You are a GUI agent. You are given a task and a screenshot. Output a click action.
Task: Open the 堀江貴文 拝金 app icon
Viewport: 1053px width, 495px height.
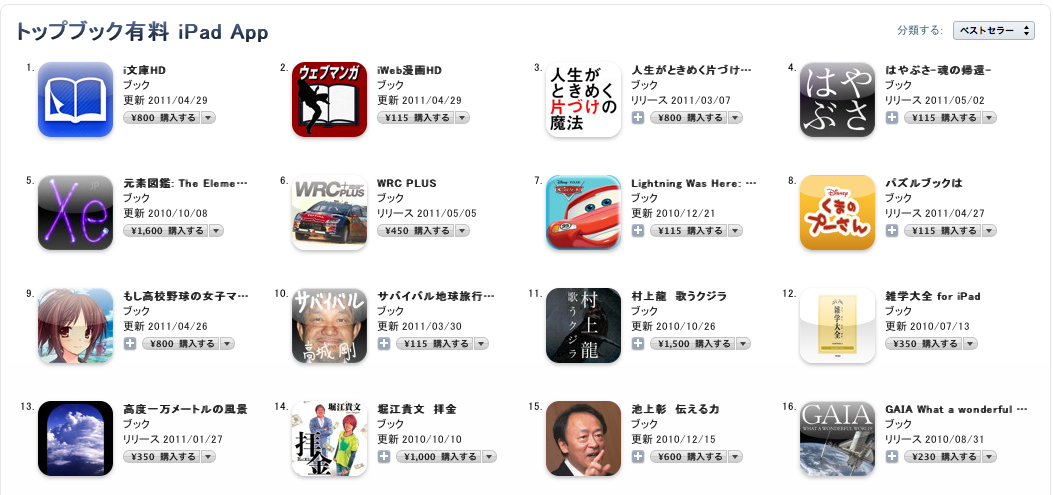pyautogui.click(x=329, y=438)
